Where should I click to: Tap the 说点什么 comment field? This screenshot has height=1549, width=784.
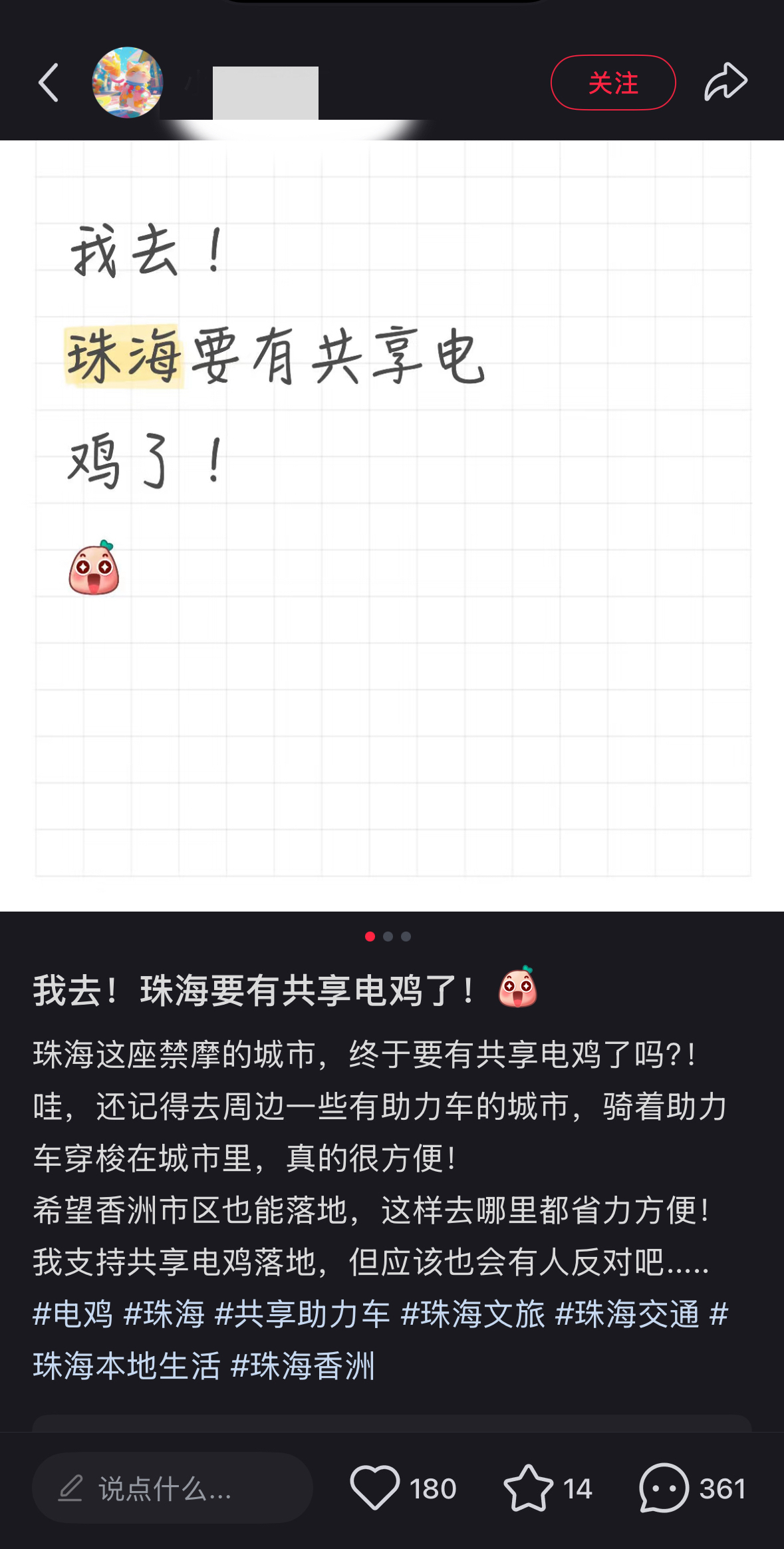[172, 1488]
